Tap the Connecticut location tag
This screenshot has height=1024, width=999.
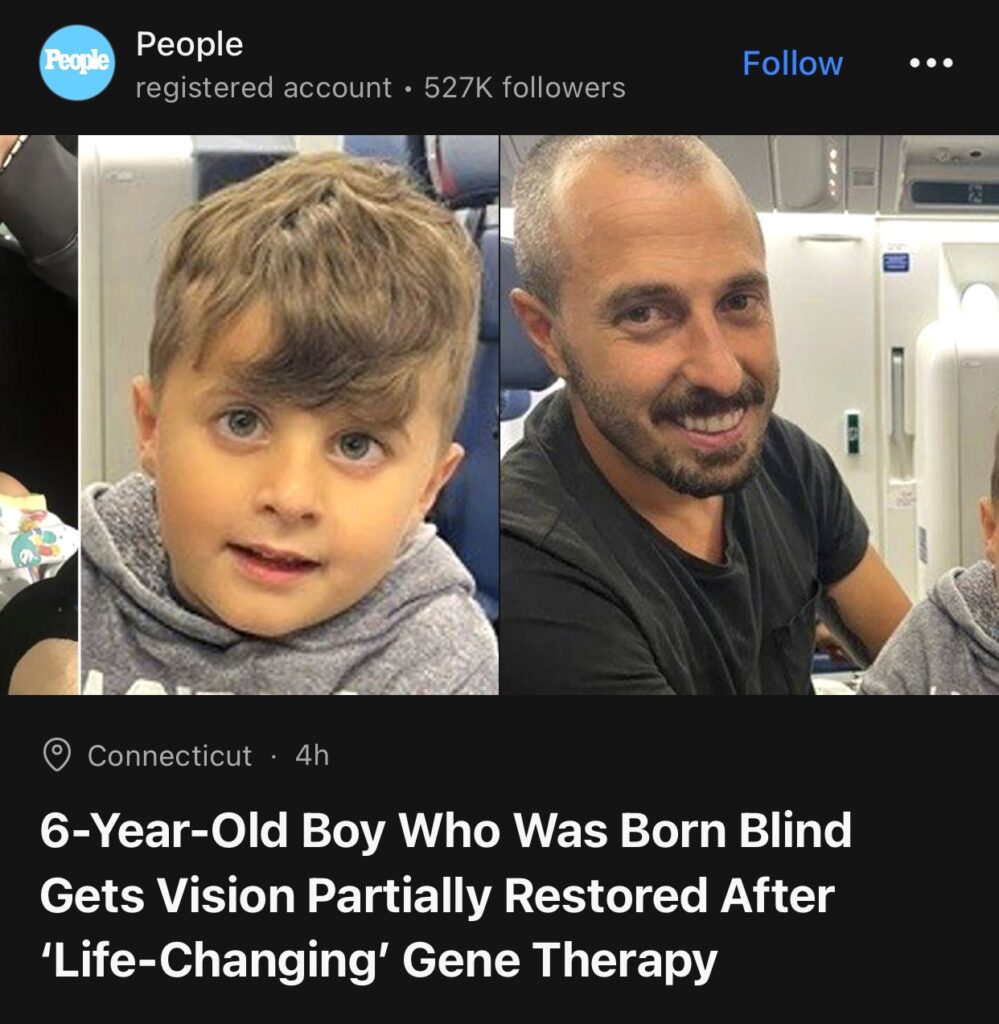point(168,755)
